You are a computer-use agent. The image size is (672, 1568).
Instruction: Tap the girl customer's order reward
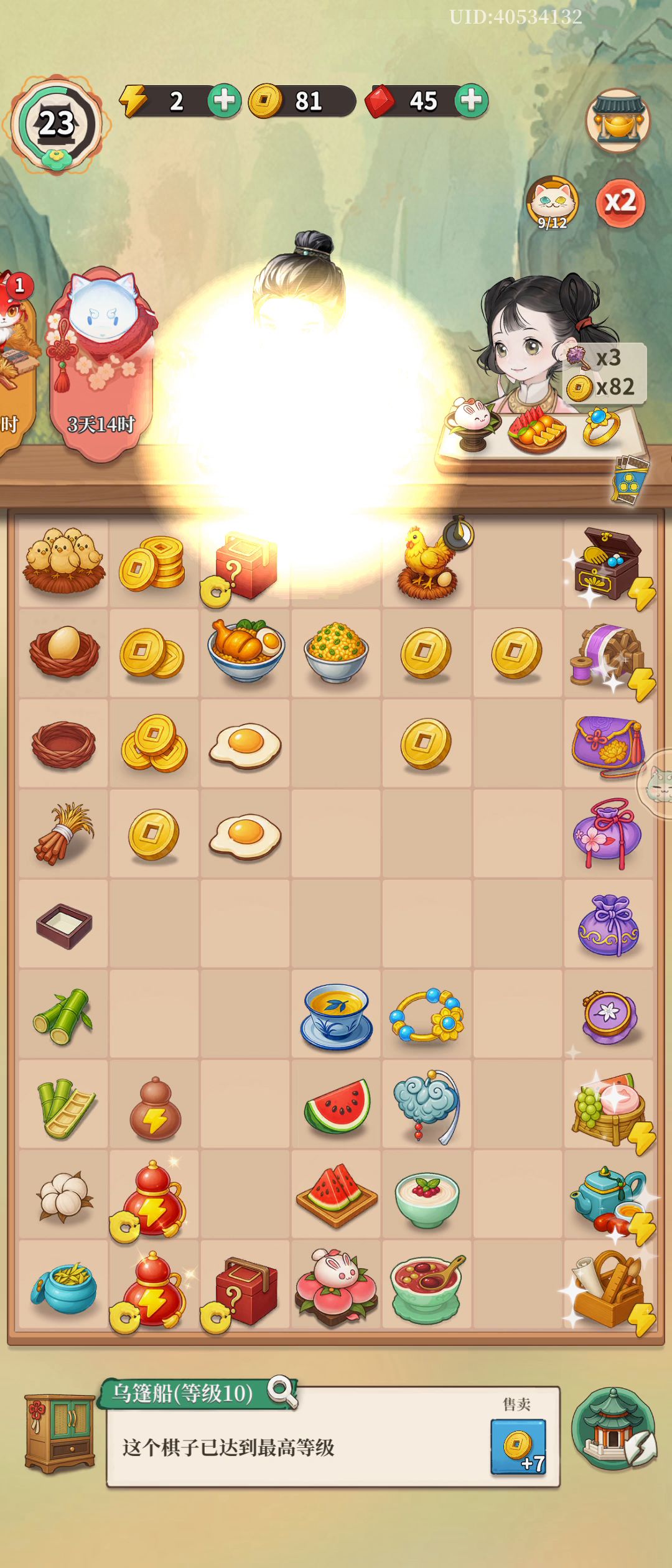605,372
